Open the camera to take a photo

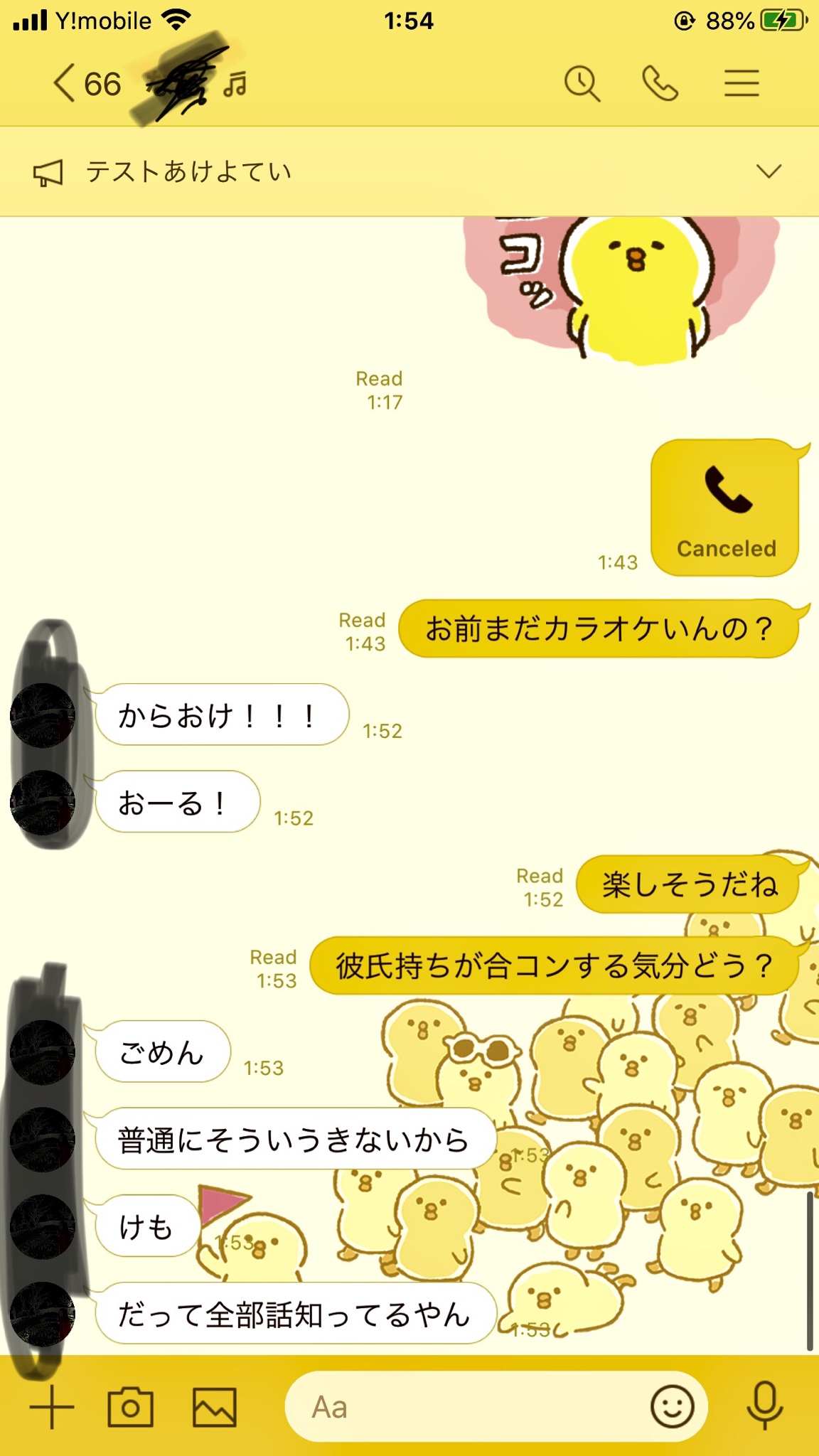click(130, 1407)
